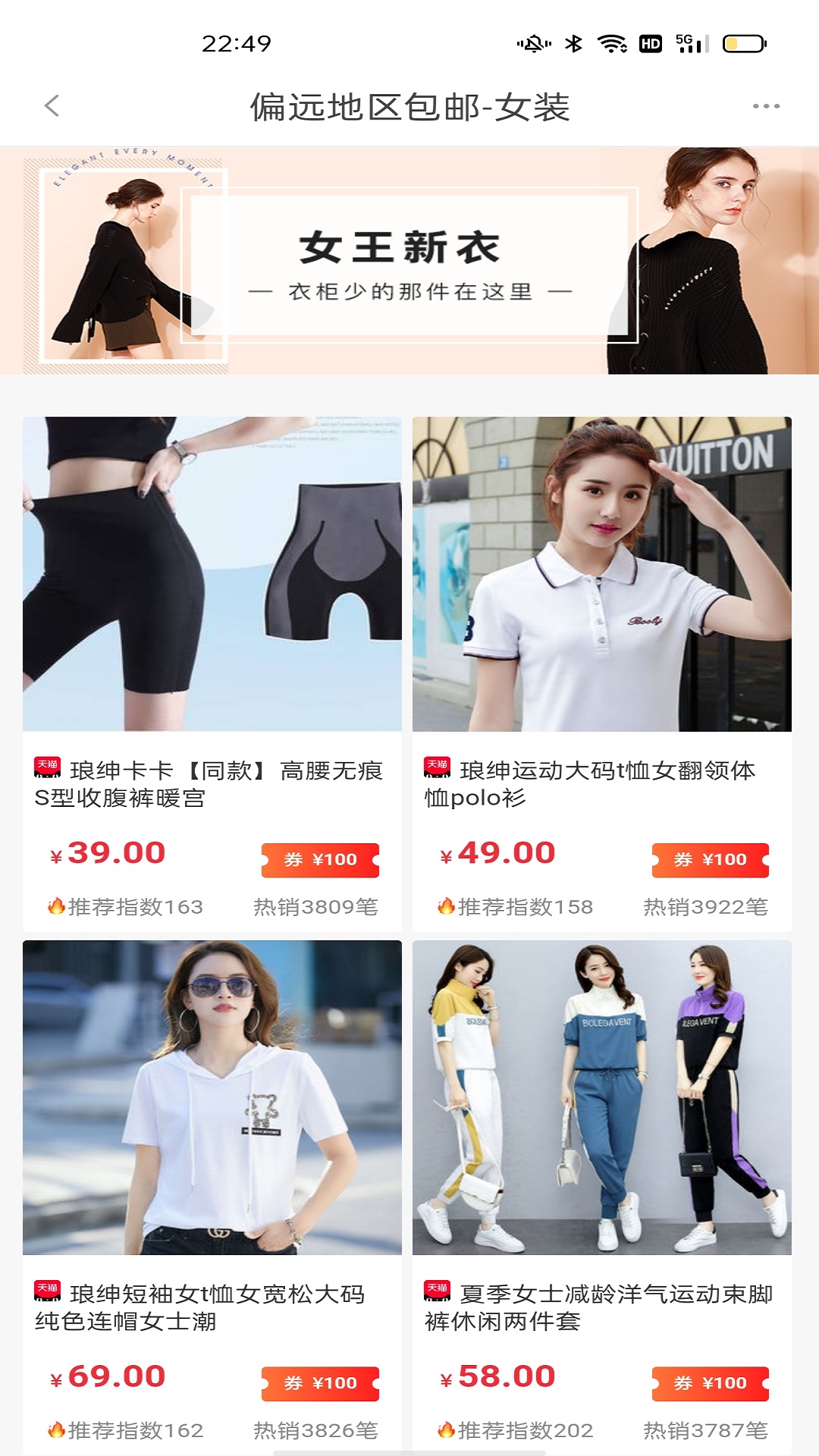This screenshot has height=1456, width=819.
Task: Claim the 券 ¥100 coupon for the ¥58 两件套
Action: point(711,1382)
